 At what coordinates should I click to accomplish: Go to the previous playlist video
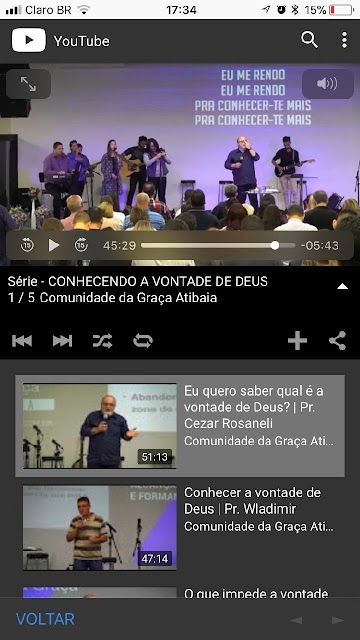[22, 341]
